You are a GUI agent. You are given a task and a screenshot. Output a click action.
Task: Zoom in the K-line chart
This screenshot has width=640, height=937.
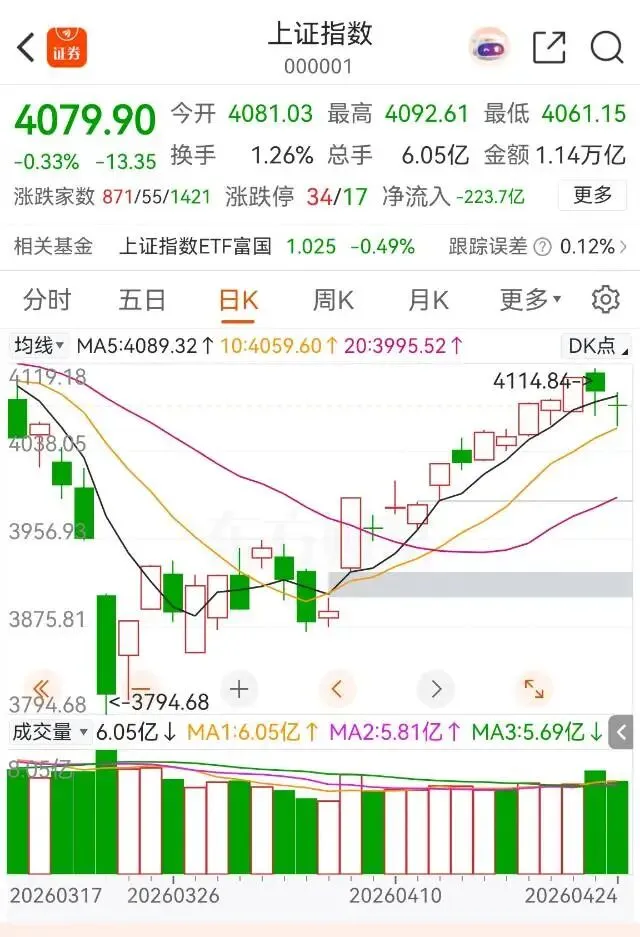(x=239, y=689)
